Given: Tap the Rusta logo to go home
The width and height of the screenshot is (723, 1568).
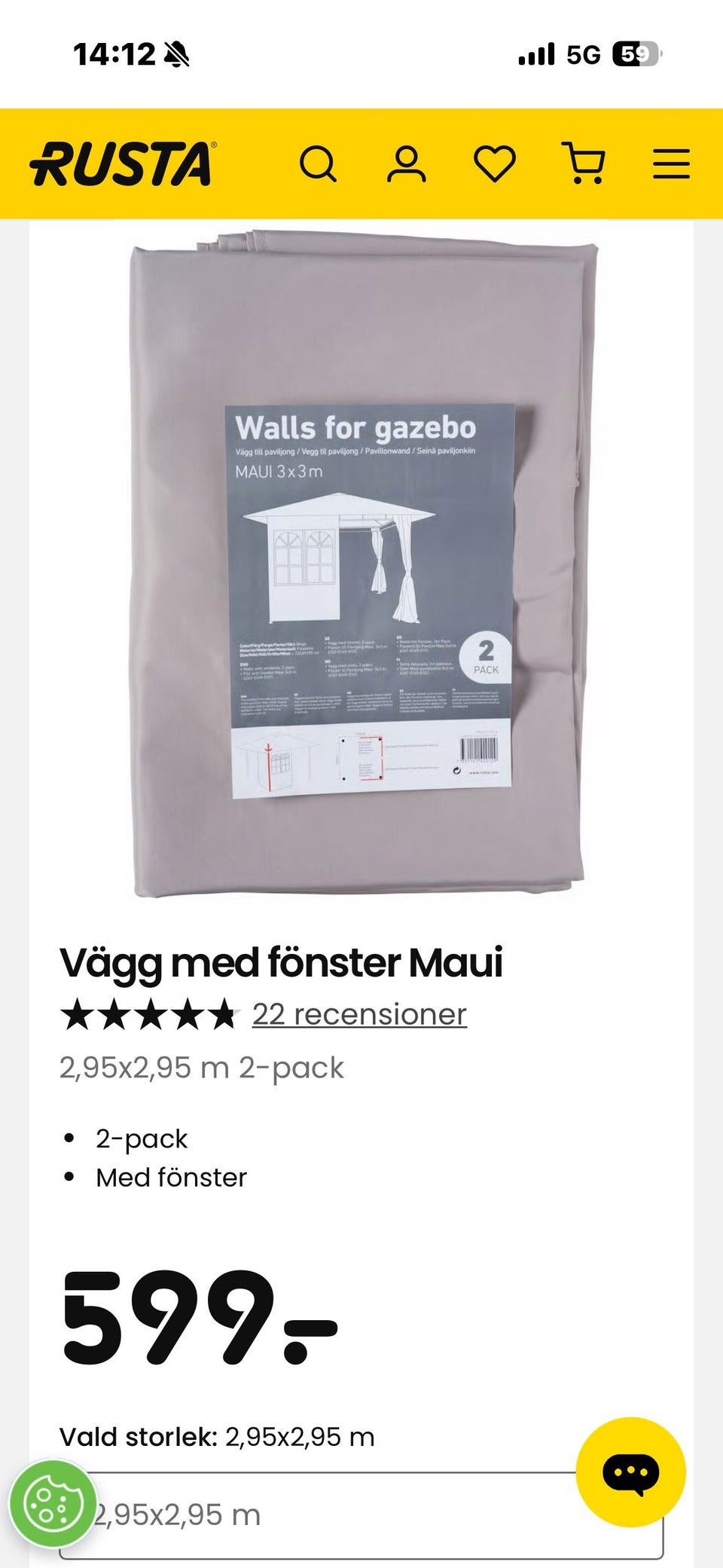Looking at the screenshot, I should pyautogui.click(x=120, y=162).
